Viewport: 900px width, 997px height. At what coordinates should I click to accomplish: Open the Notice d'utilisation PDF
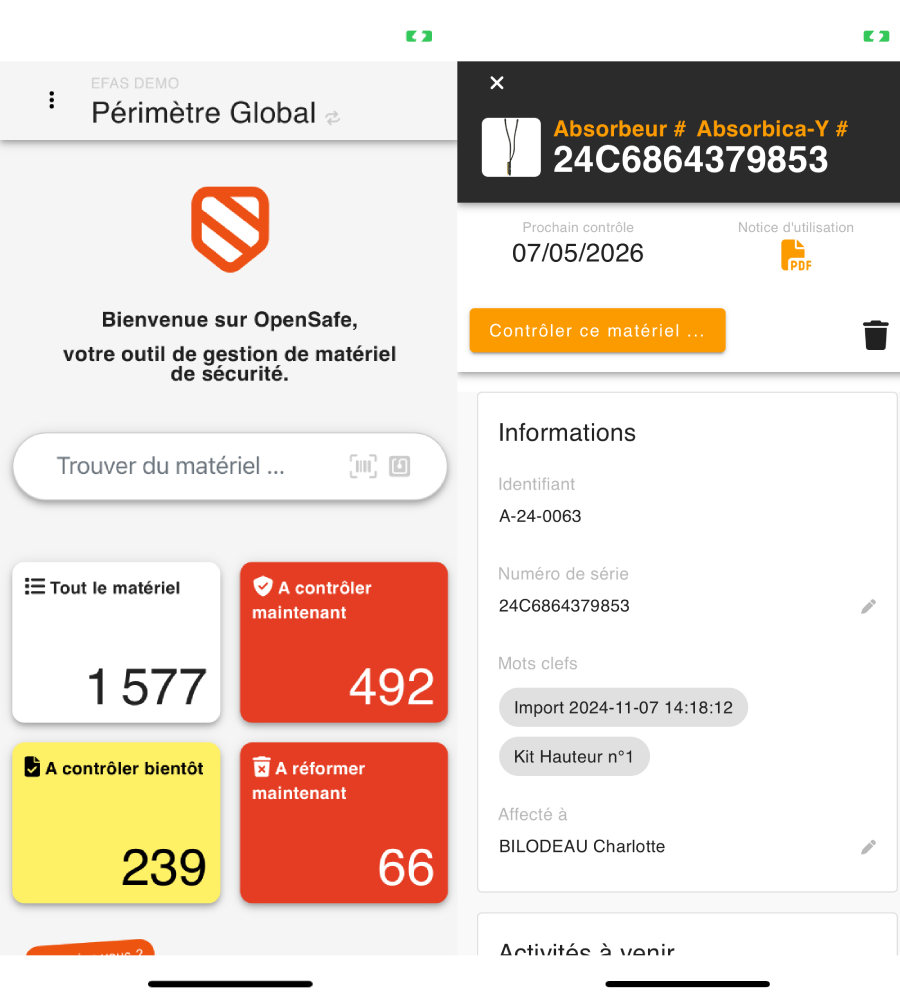coord(795,255)
